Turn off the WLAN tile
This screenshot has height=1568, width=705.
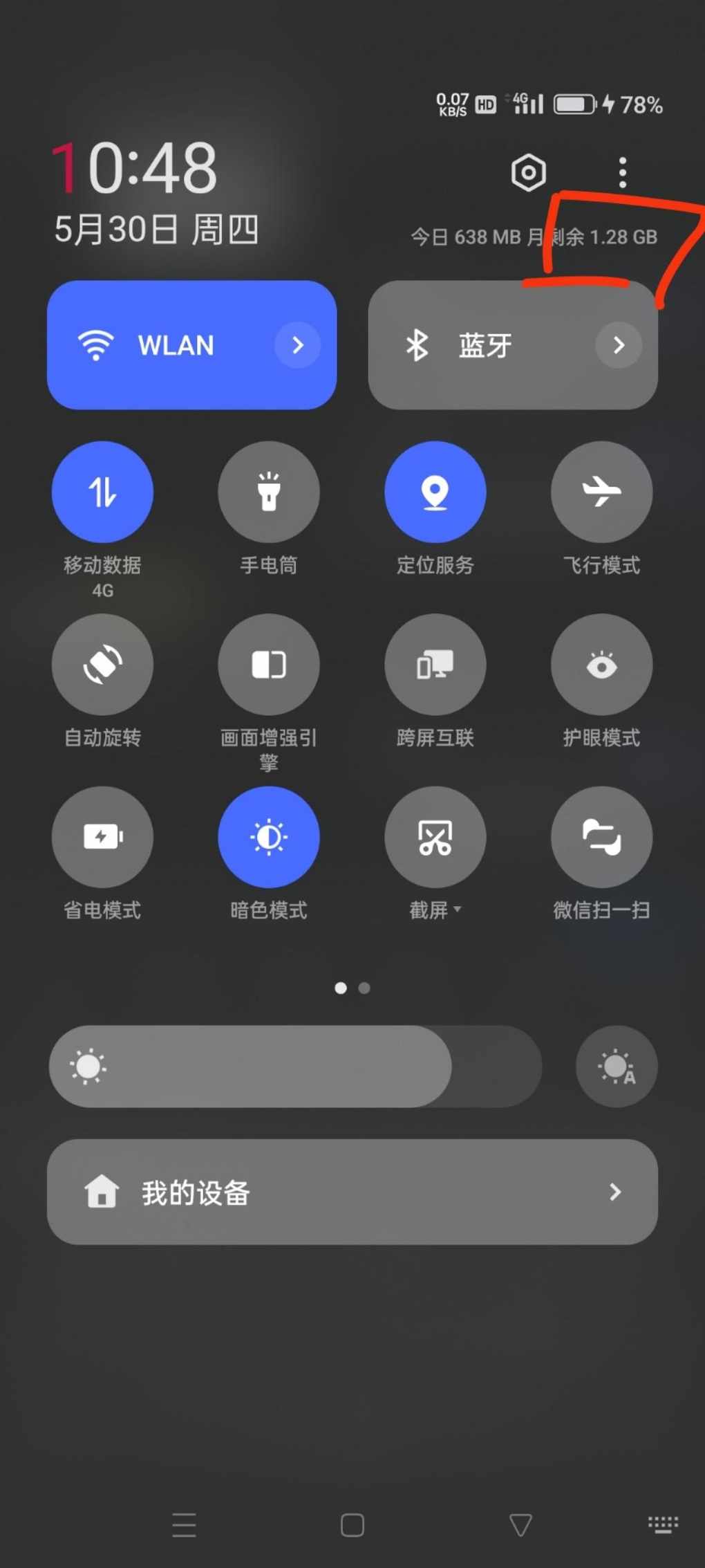(x=191, y=344)
